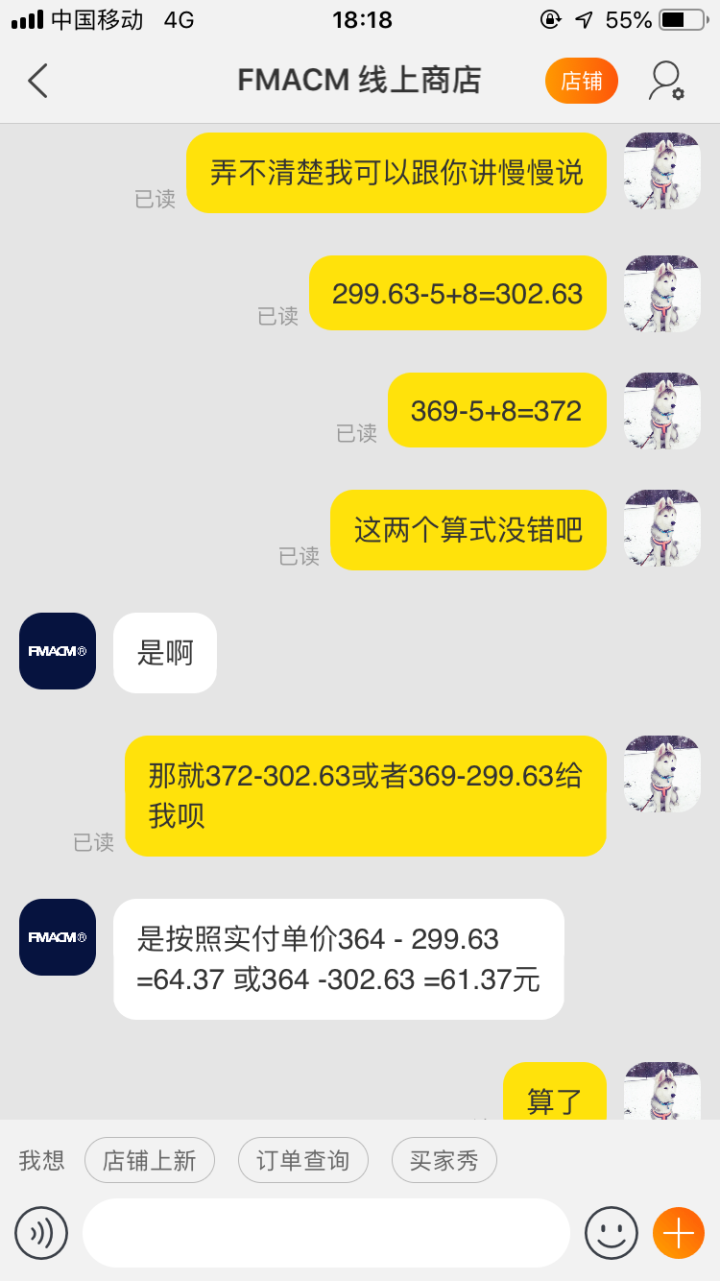The height and width of the screenshot is (1281, 720).
Task: Open the contact settings icon
Action: point(666,81)
